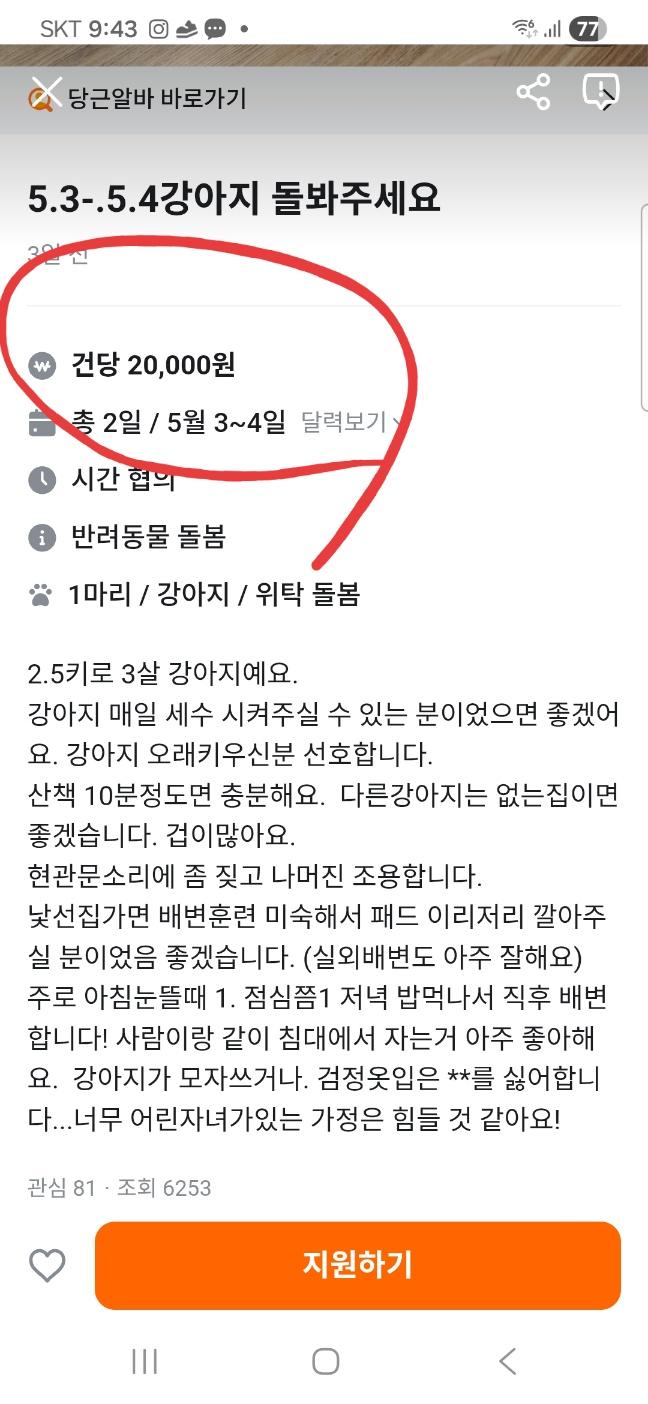Close the job post with the X
The height and width of the screenshot is (1404, 648).
45,93
